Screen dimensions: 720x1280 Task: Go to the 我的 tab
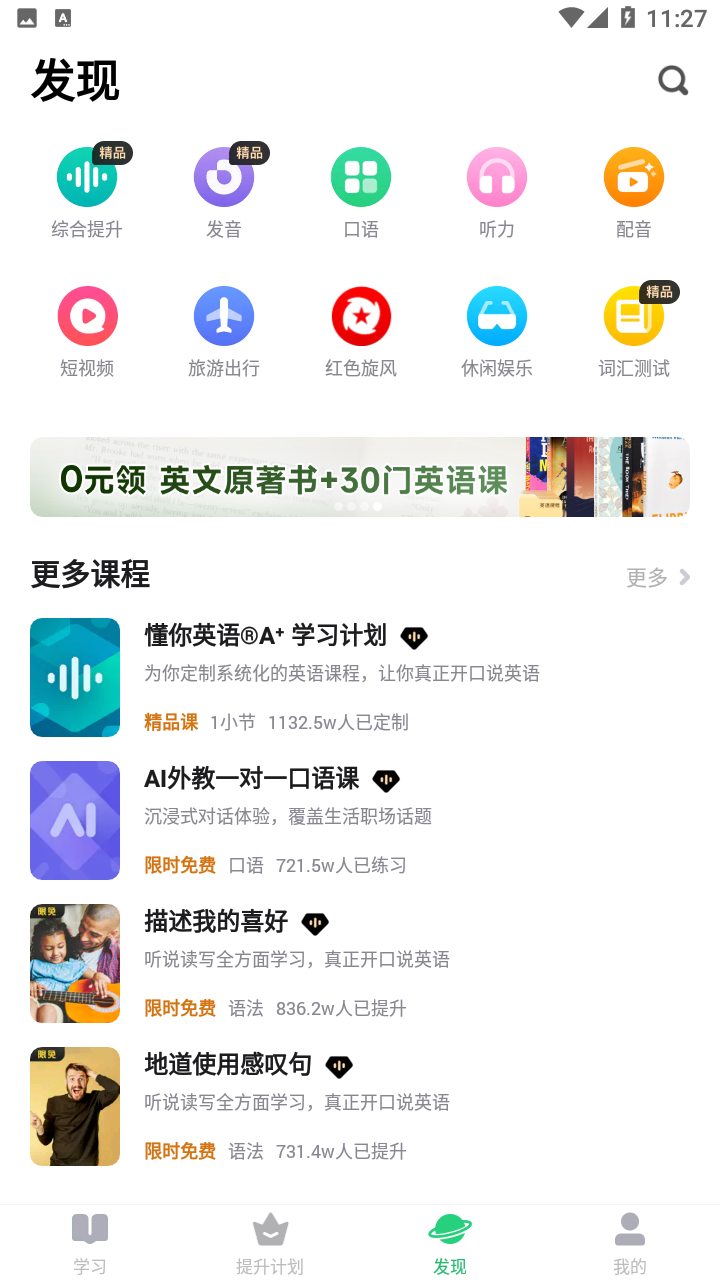pyautogui.click(x=630, y=1243)
